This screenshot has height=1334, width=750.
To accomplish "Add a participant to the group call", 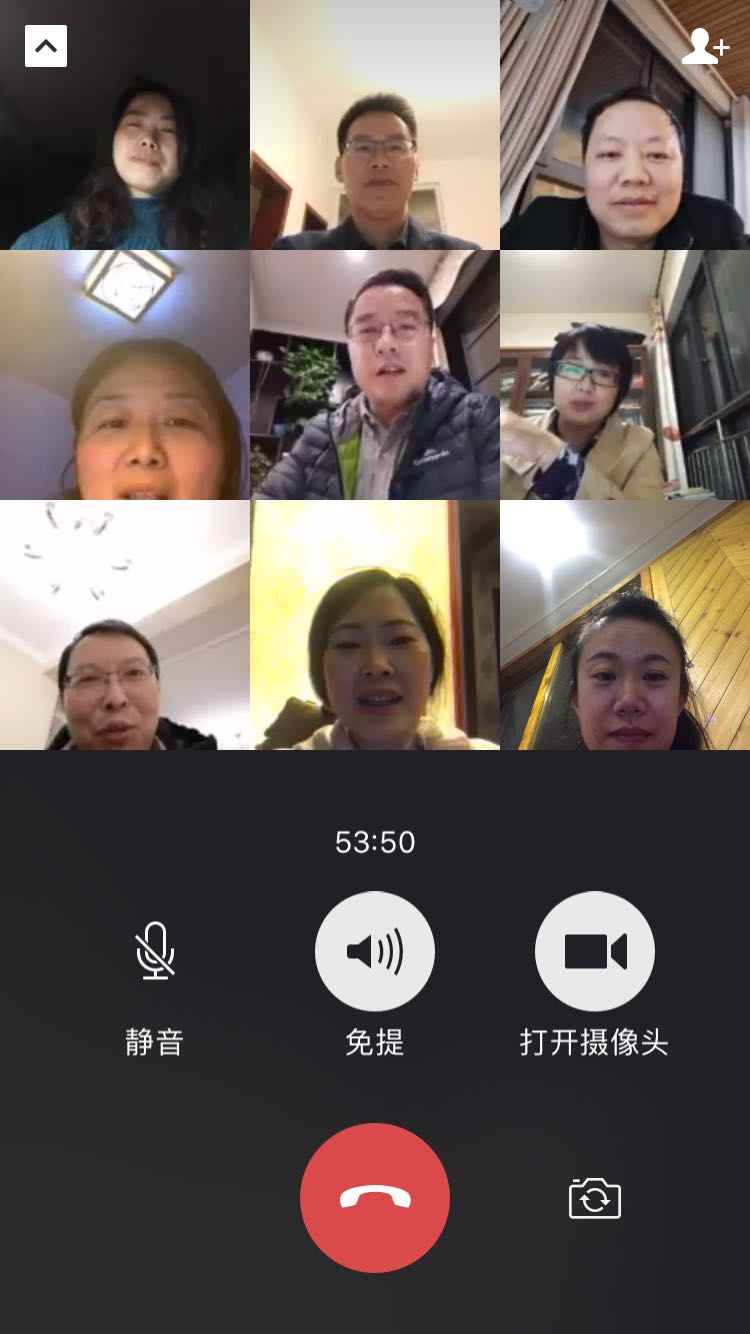I will tap(704, 46).
